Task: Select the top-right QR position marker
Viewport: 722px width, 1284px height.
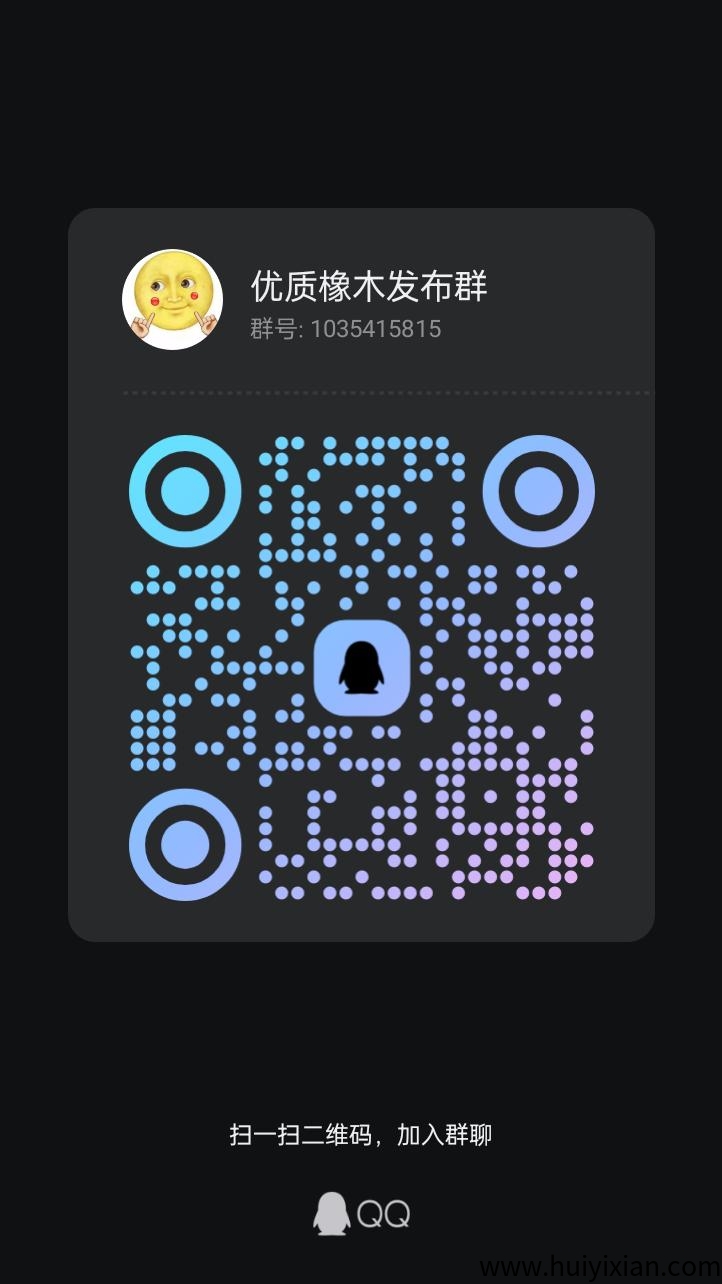Action: tap(538, 491)
